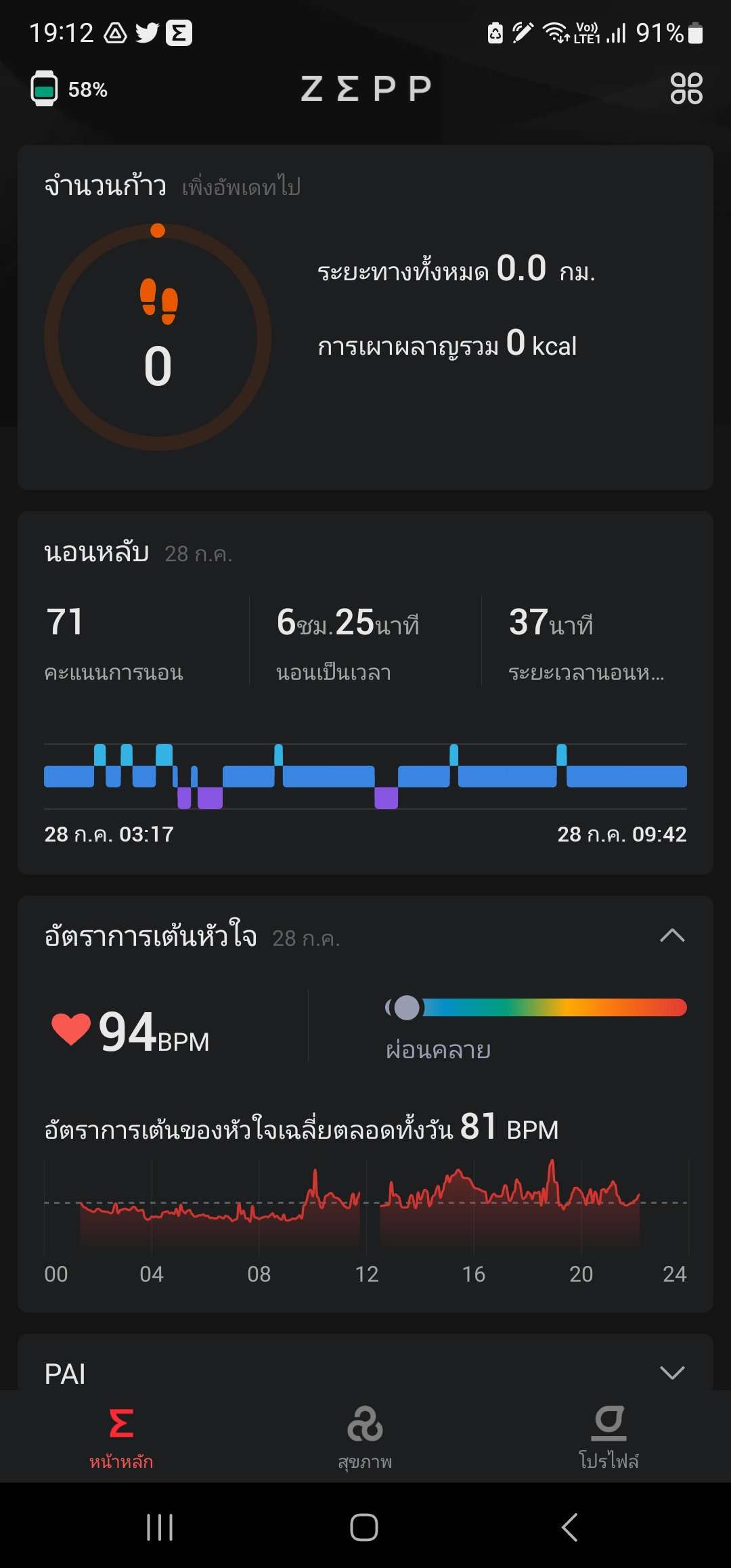Tap the system home button

(x=364, y=1527)
